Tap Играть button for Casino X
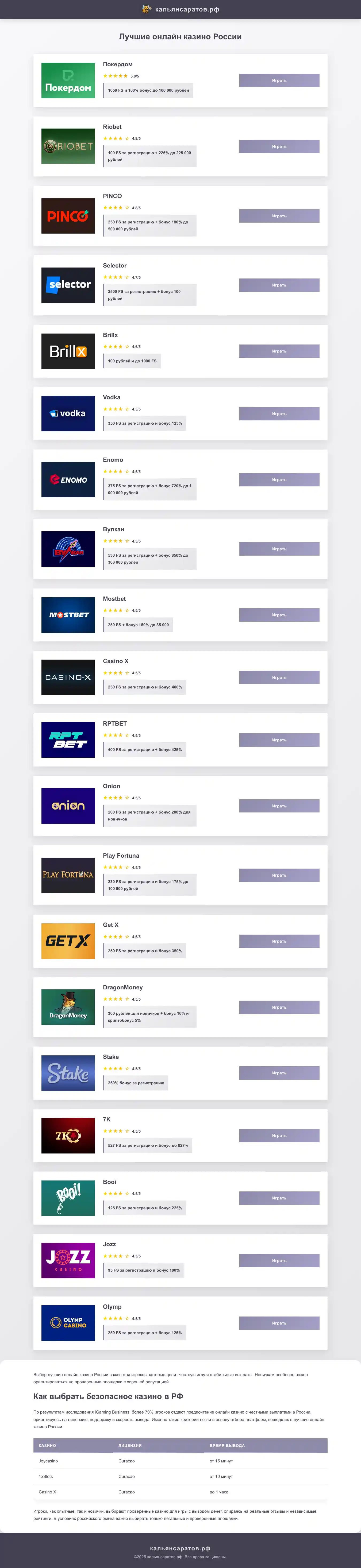This screenshot has width=361, height=1568. 279,677
